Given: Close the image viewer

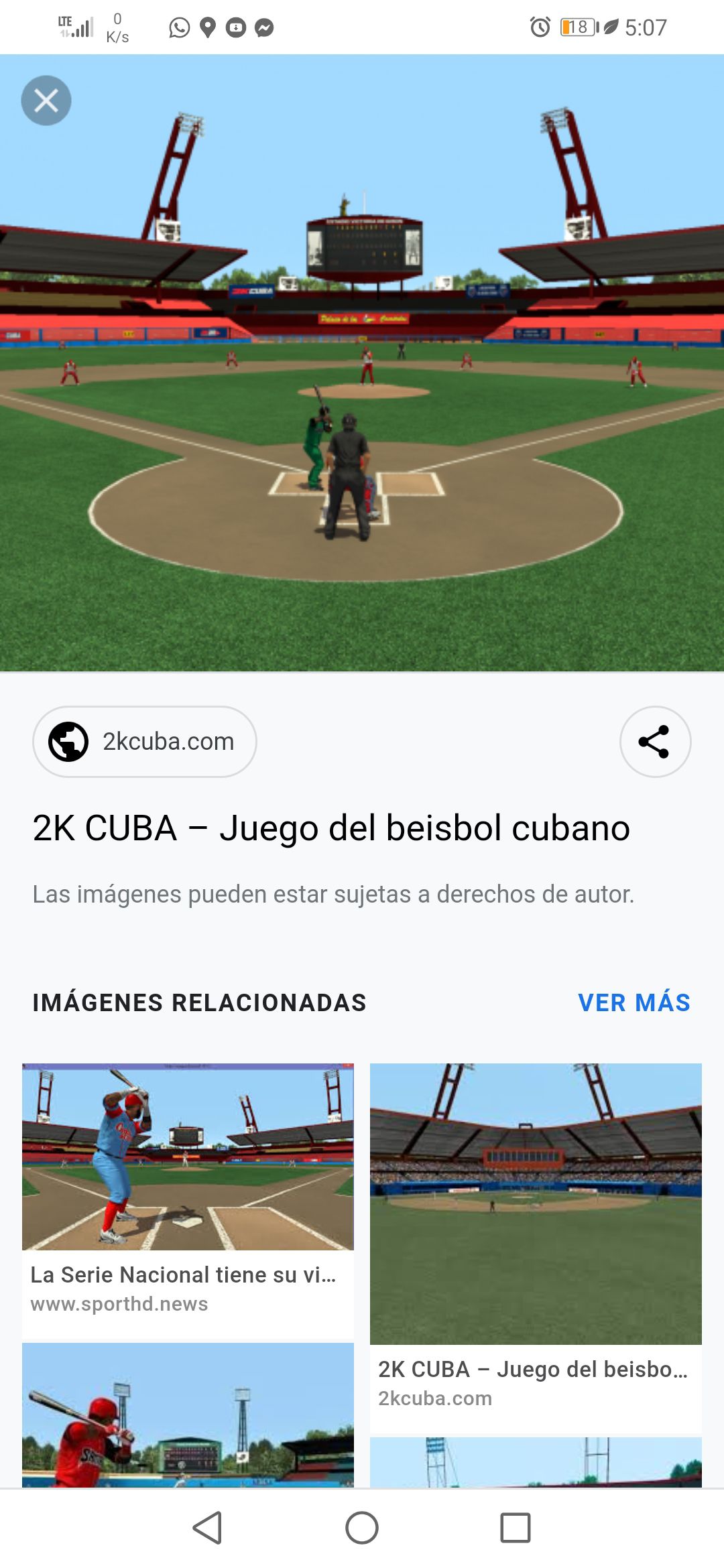Looking at the screenshot, I should pyautogui.click(x=46, y=101).
